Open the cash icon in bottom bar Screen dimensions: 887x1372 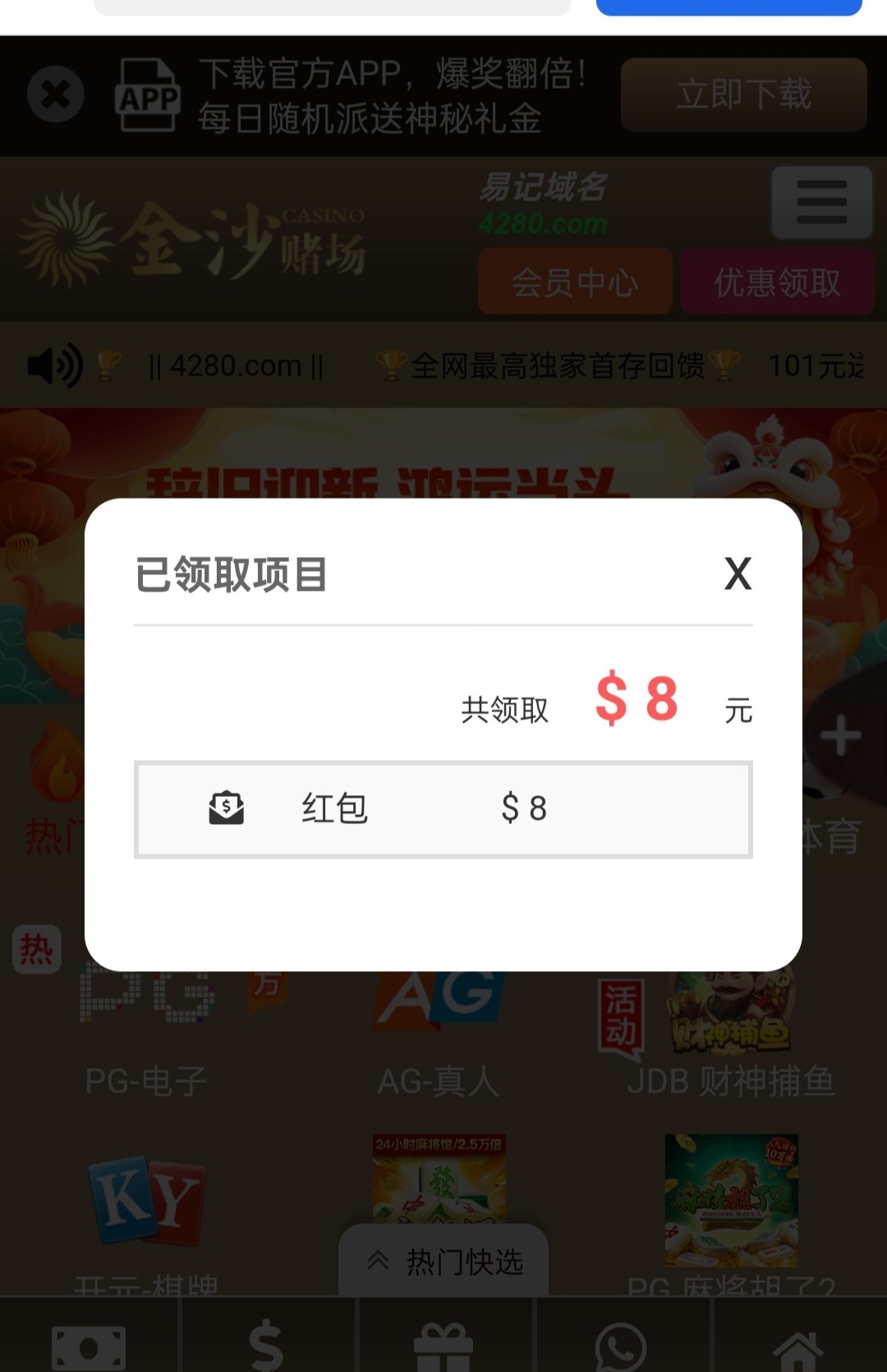pyautogui.click(x=89, y=1347)
